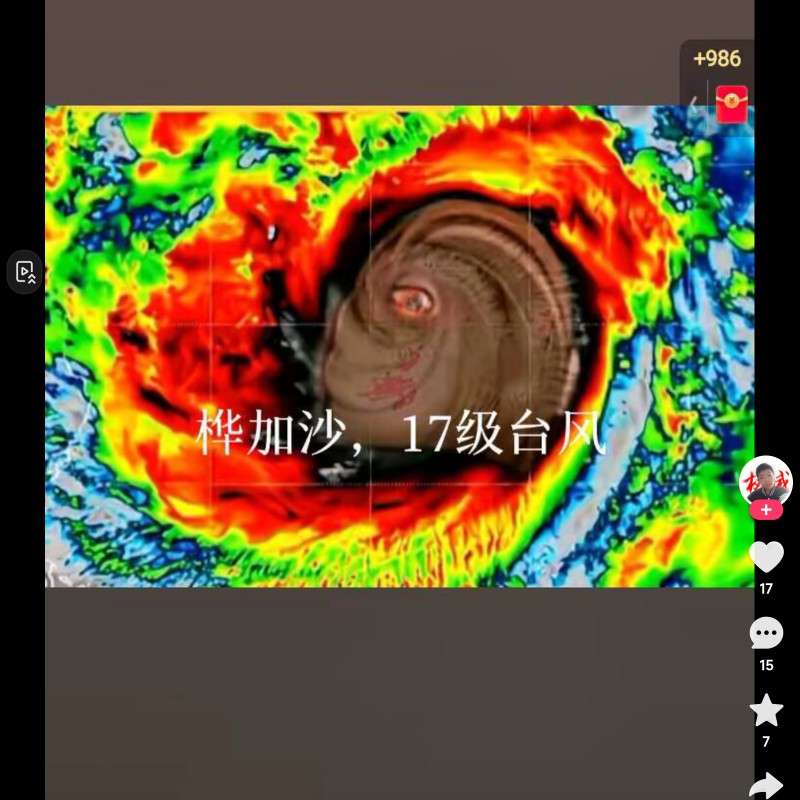This screenshot has height=800, width=800.
Task: Follow the creator via plus badge
Action: pyautogui.click(x=766, y=510)
